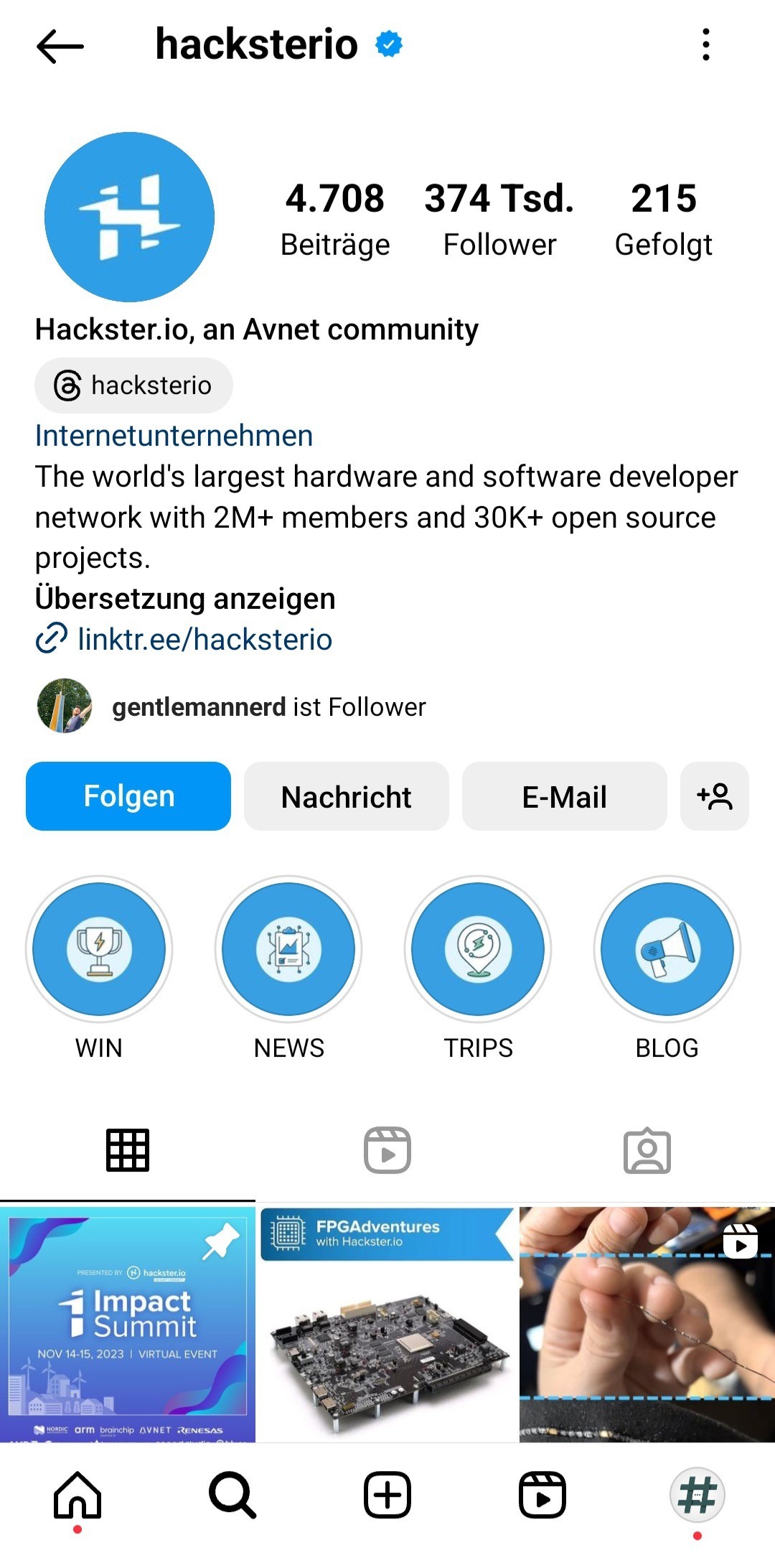Open the hacksterio Threads chip
The image size is (775, 1568).
coord(133,386)
